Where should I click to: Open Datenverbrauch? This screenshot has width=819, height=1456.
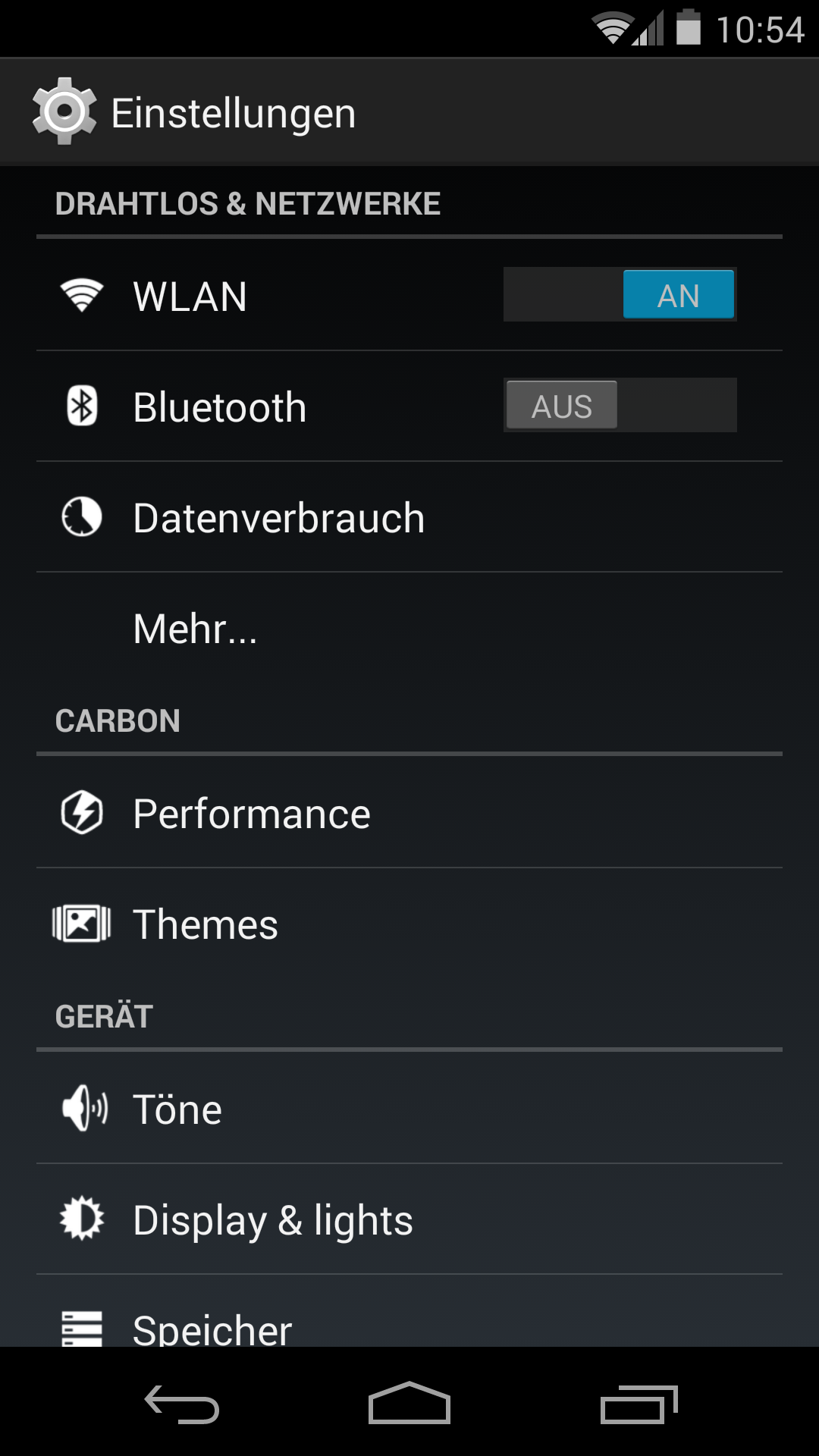[x=409, y=516]
